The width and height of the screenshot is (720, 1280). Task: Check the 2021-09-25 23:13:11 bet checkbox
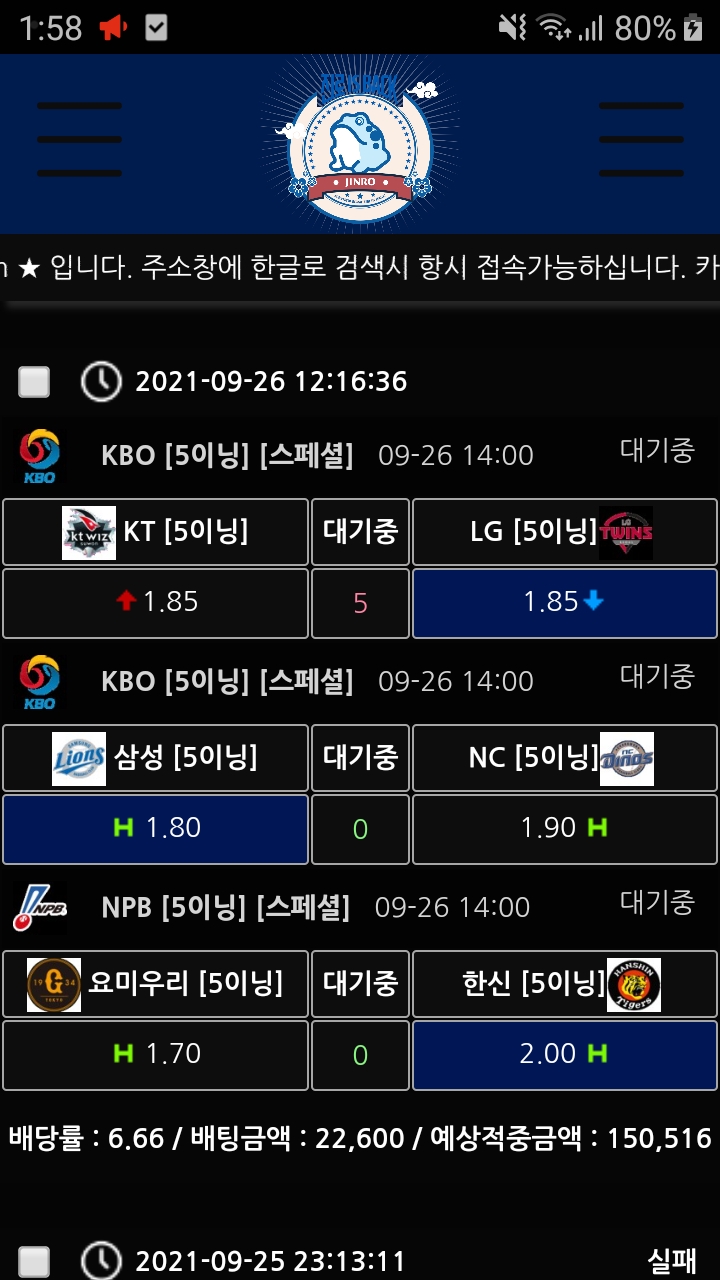click(34, 1261)
